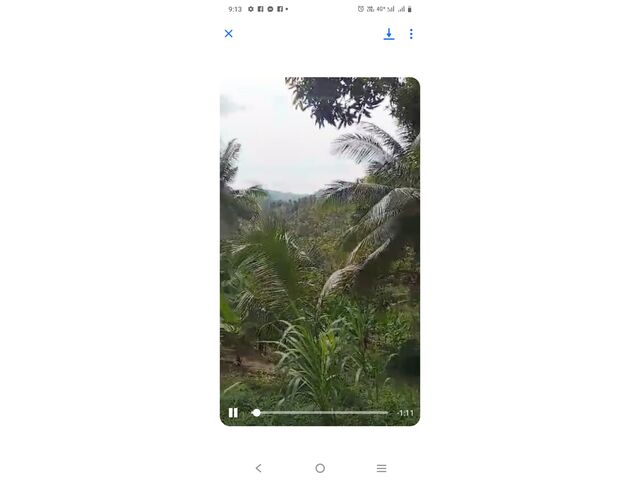This screenshot has width=640, height=480.
Task: Open recent apps from navigation bar
Action: coord(381,468)
